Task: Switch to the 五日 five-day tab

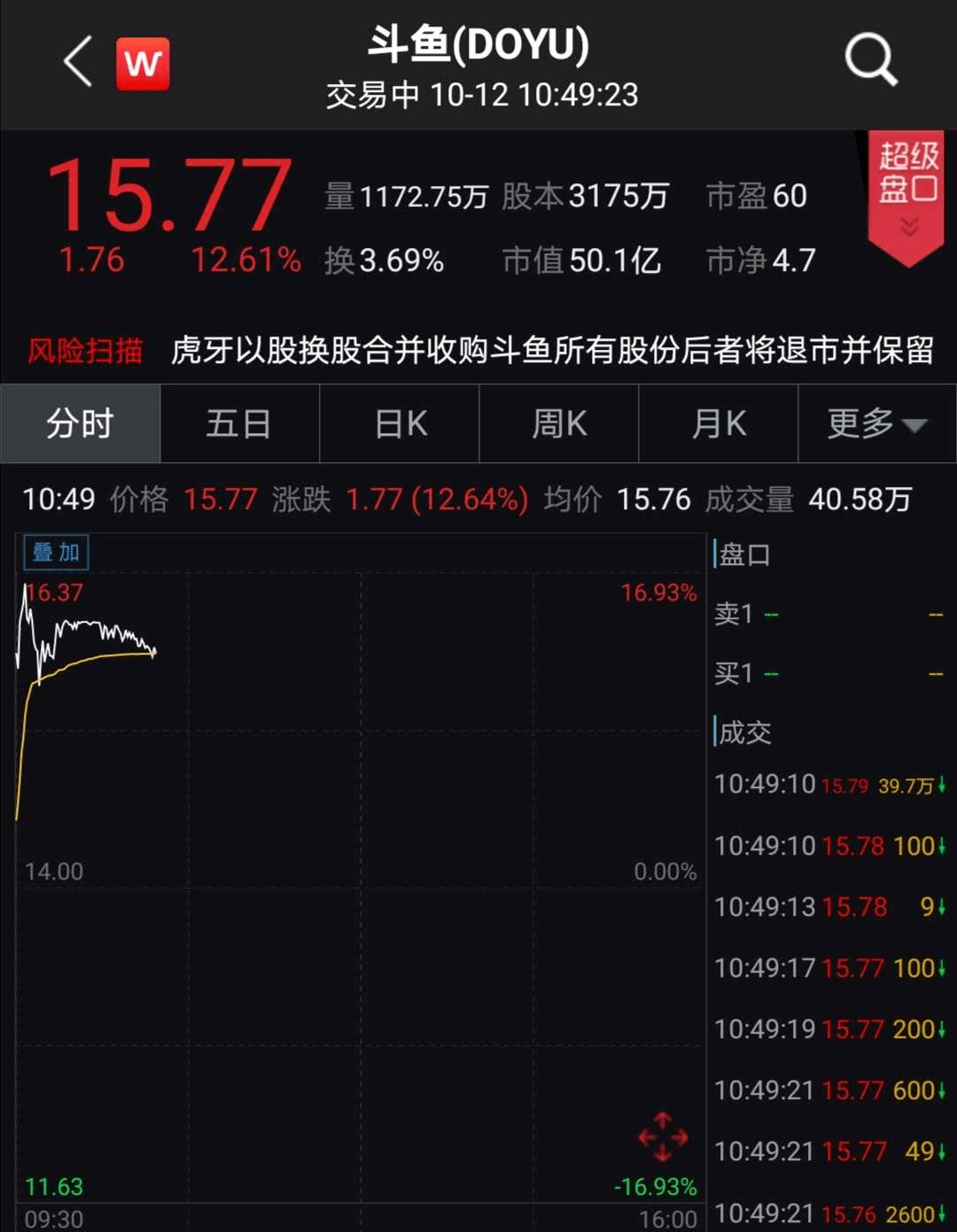Action: 239,423
